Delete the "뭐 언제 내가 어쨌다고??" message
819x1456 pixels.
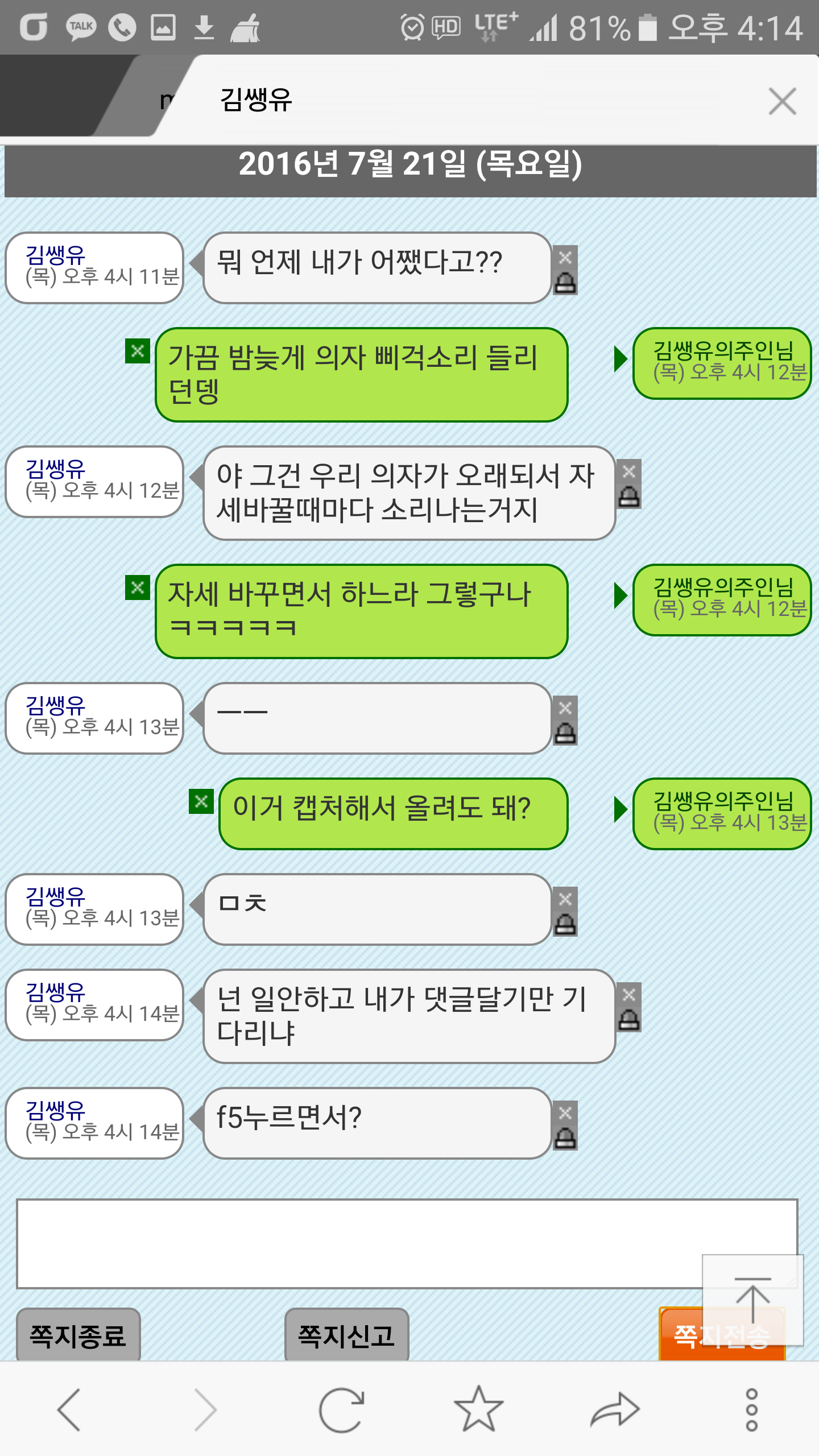(565, 257)
